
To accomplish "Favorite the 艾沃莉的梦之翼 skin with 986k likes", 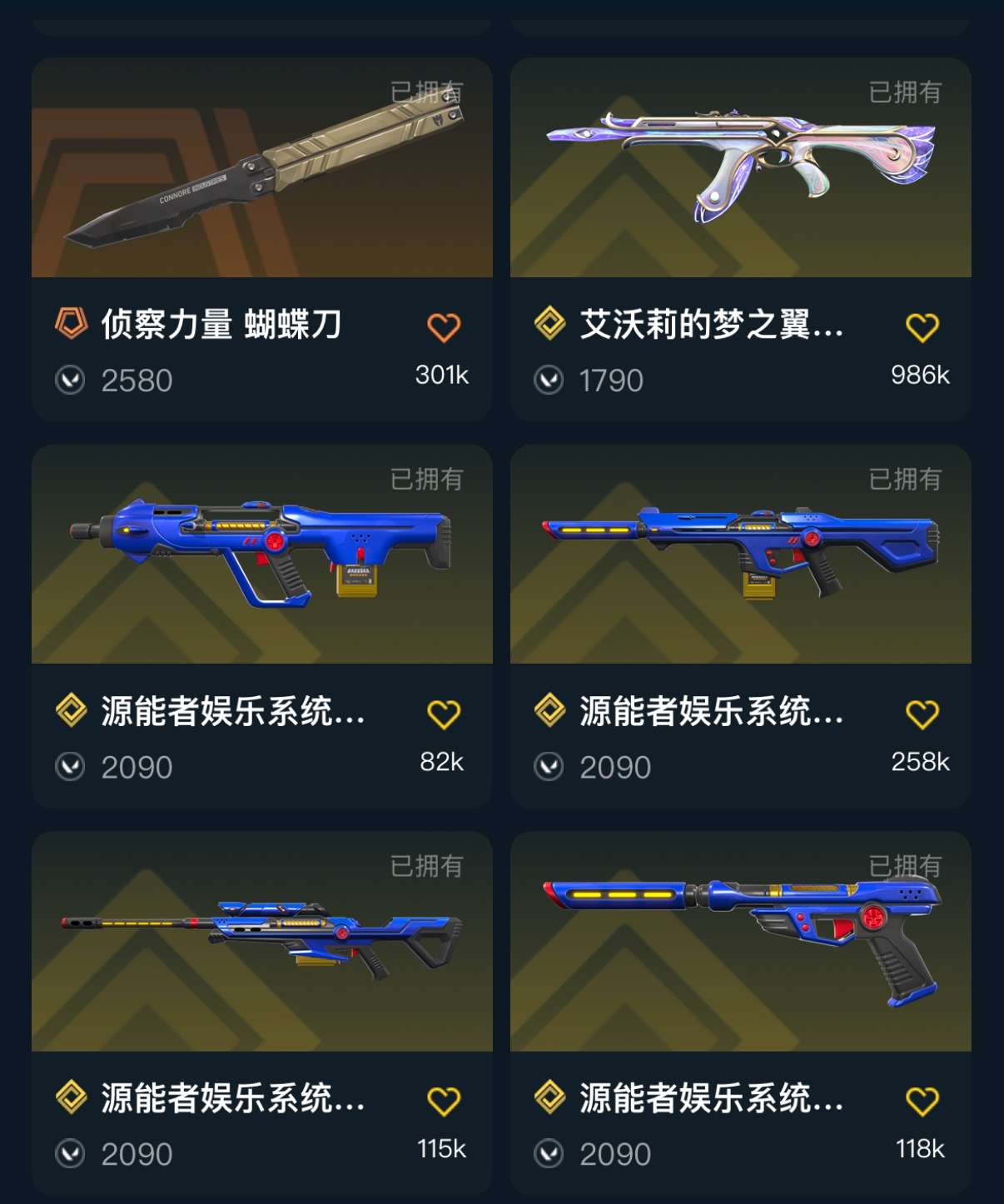I will click(922, 327).
